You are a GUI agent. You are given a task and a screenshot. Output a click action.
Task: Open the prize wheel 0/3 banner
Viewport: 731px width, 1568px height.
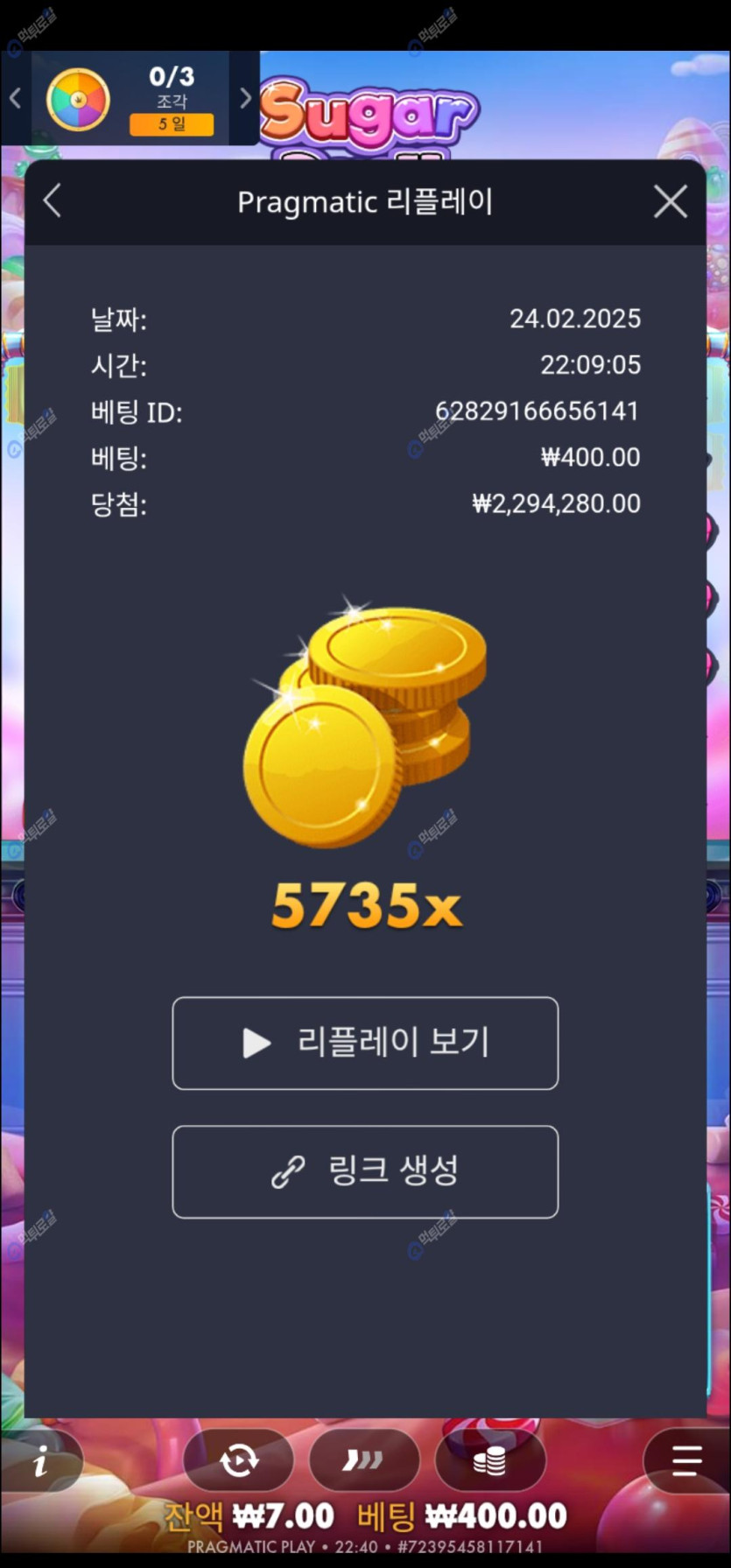[x=130, y=100]
